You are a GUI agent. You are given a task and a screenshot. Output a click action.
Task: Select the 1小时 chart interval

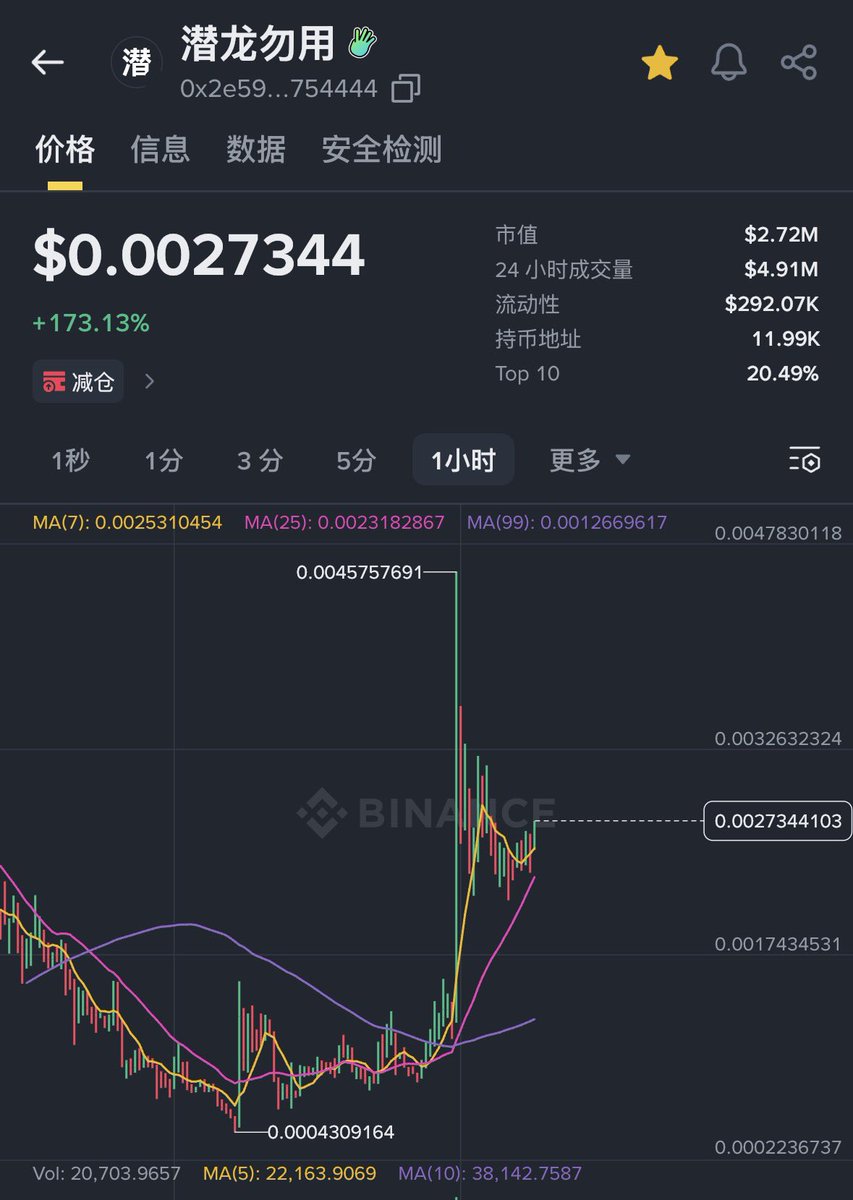463,460
